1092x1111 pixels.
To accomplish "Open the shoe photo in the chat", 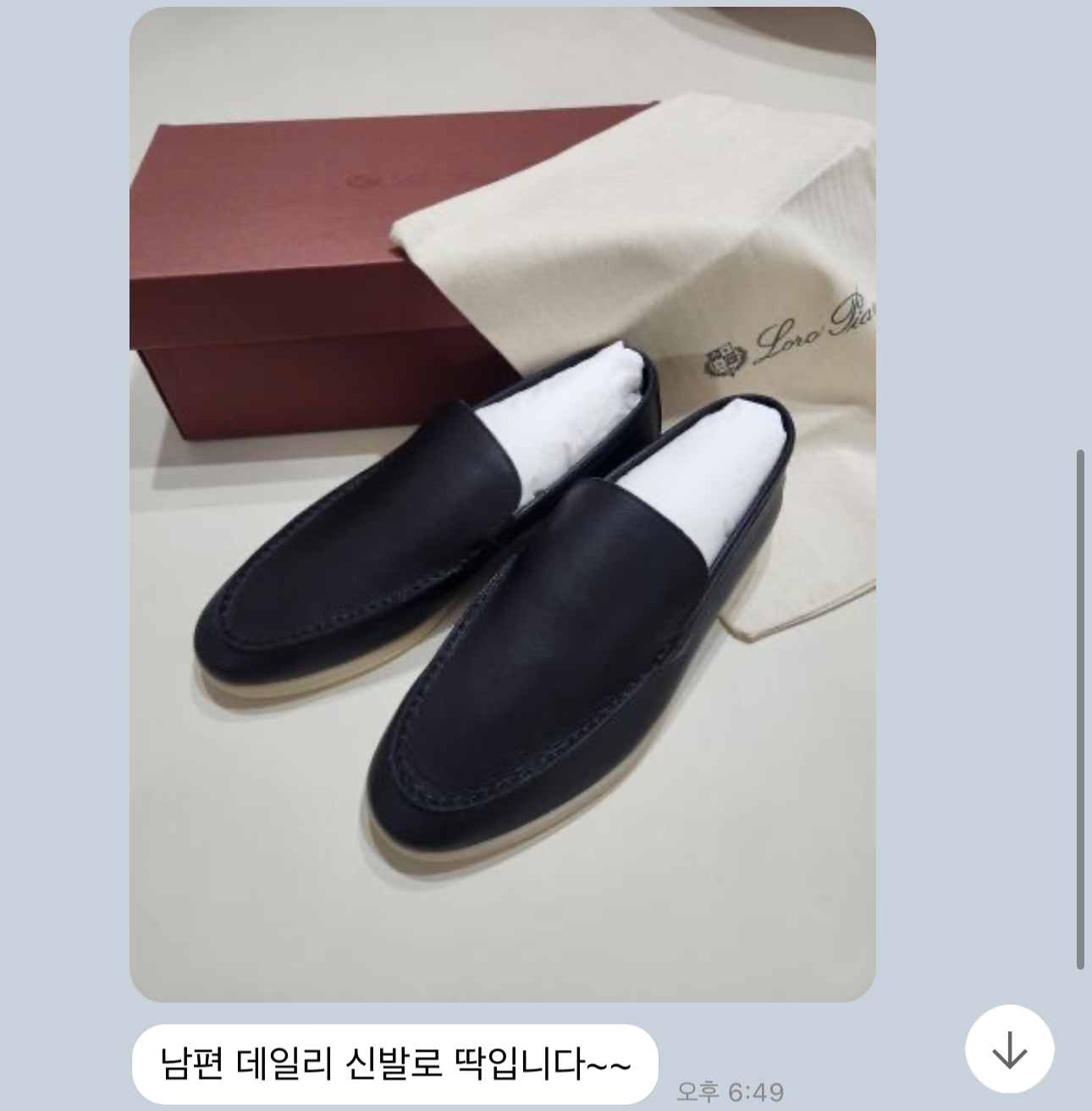I will click(502, 505).
